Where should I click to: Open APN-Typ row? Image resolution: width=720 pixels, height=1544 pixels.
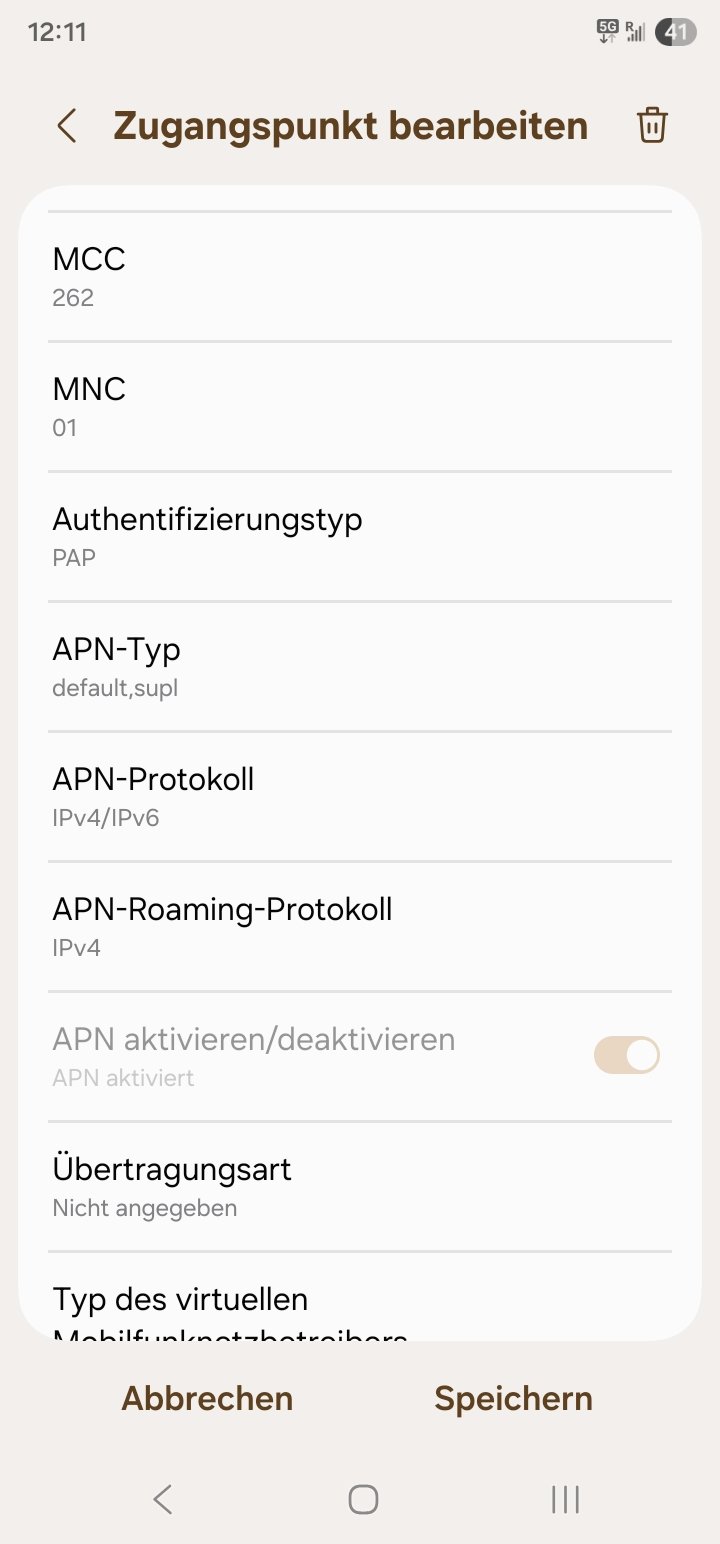tap(360, 667)
